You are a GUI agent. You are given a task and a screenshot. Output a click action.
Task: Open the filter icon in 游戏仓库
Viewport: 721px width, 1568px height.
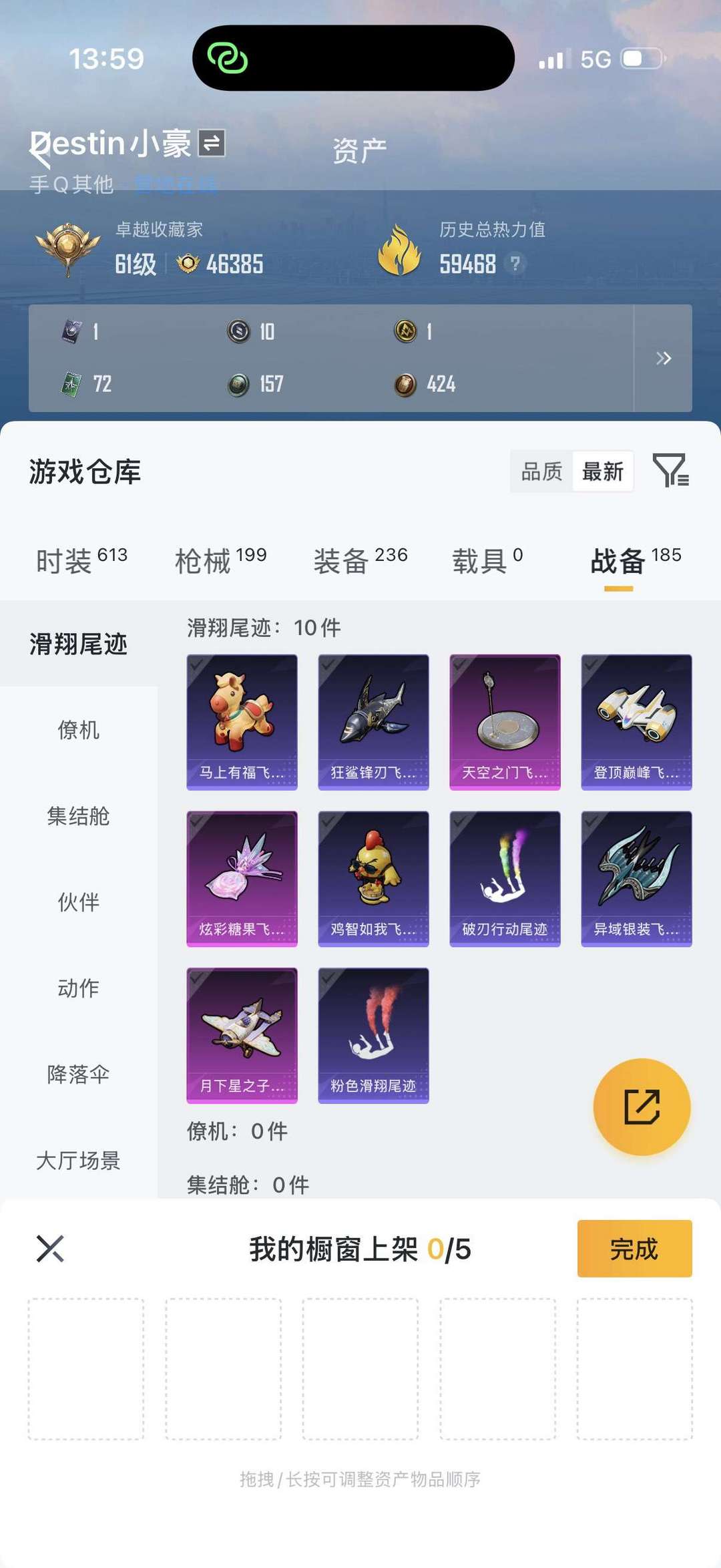[670, 471]
